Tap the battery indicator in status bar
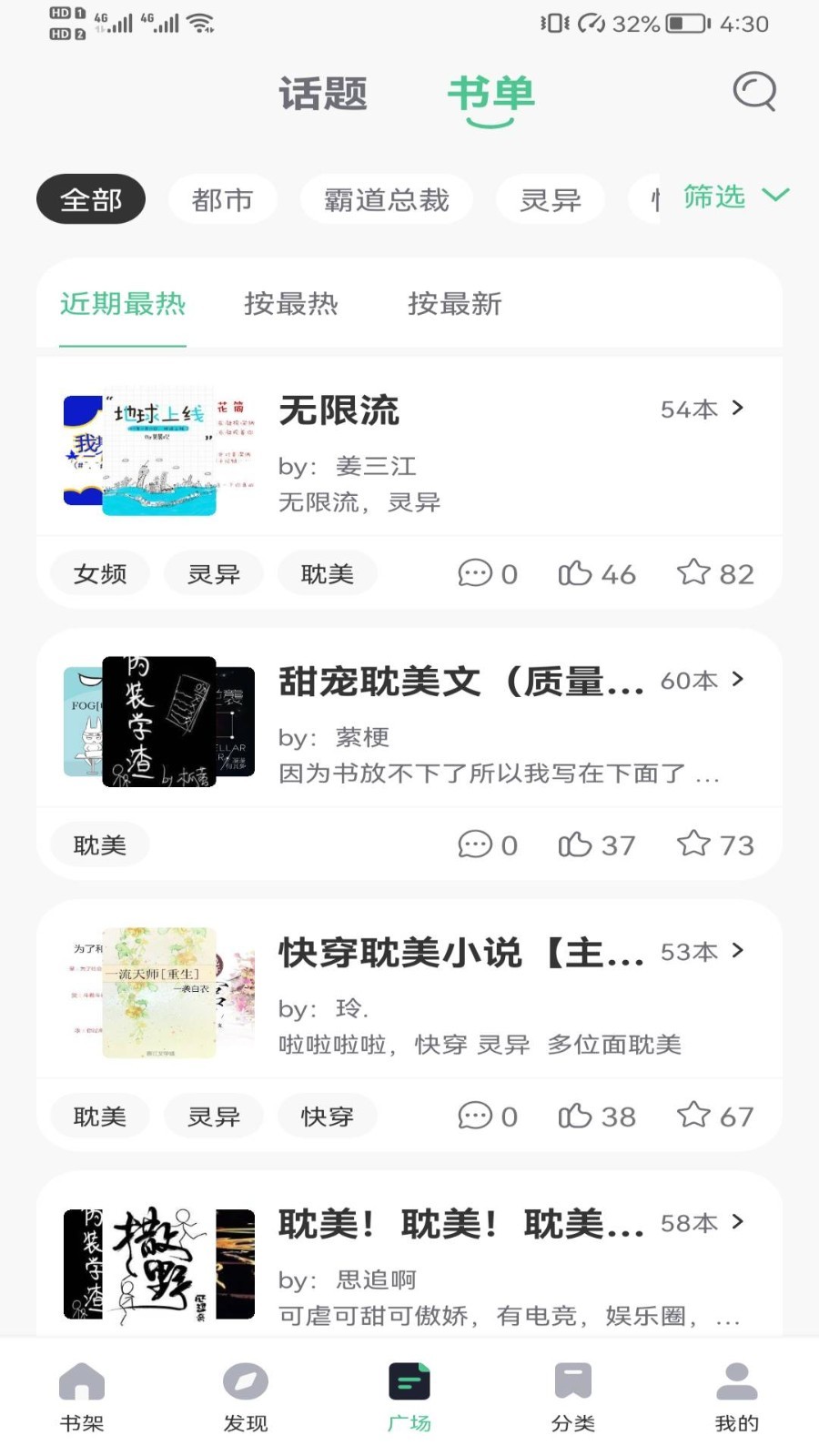This screenshot has width=819, height=1456. point(687,25)
